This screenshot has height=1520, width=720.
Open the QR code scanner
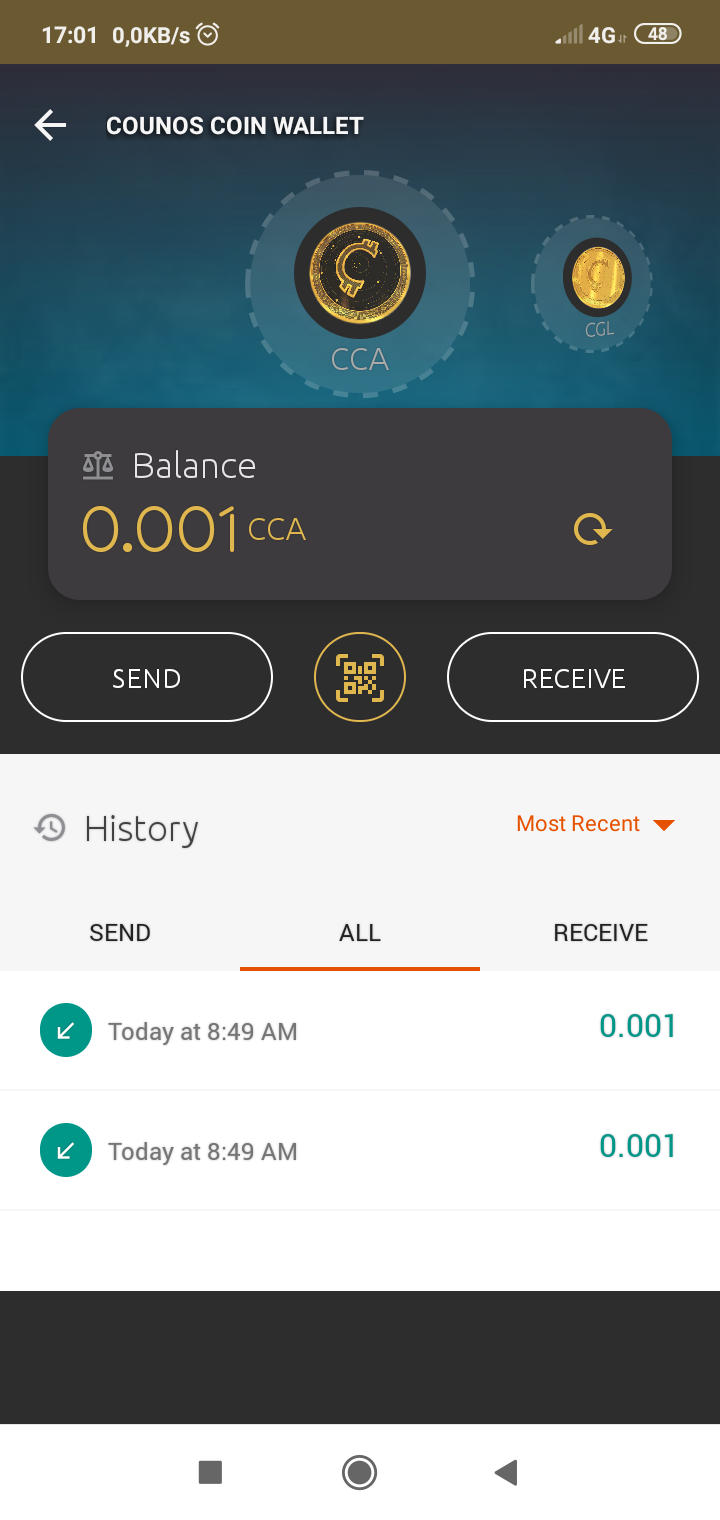(360, 677)
